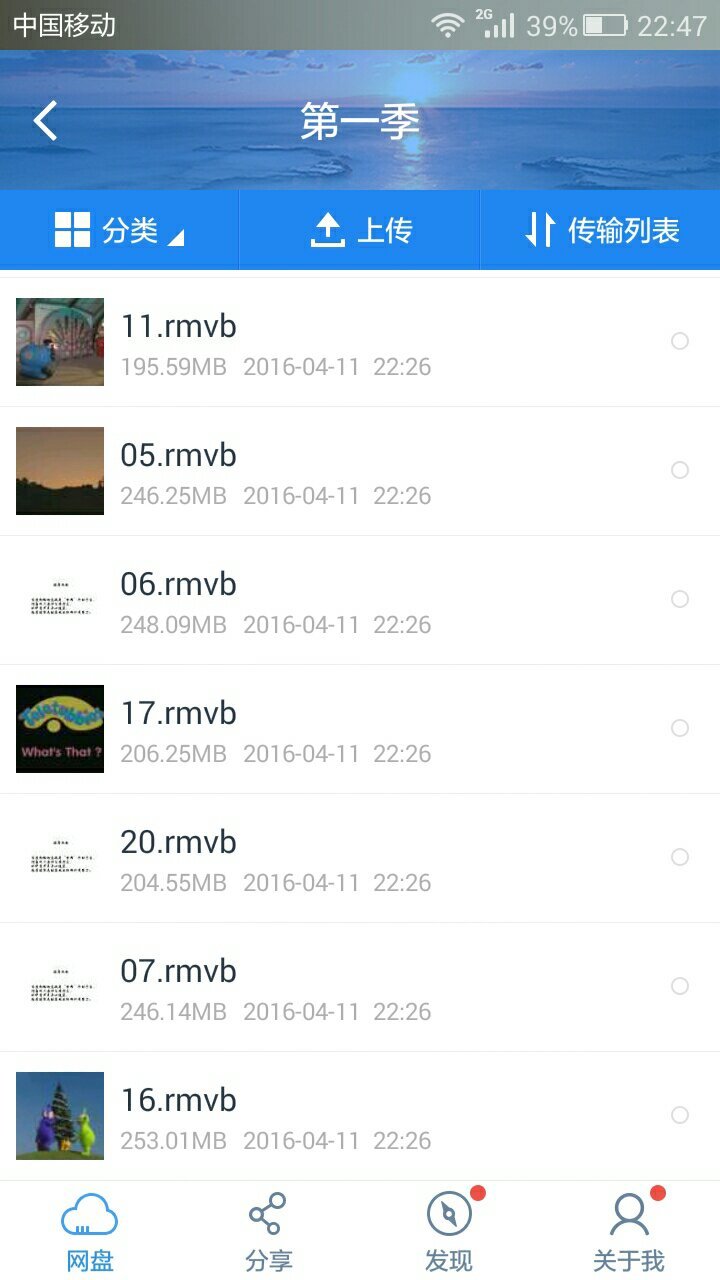
Task: Switch to the 分享 tab
Action: (x=268, y=1232)
